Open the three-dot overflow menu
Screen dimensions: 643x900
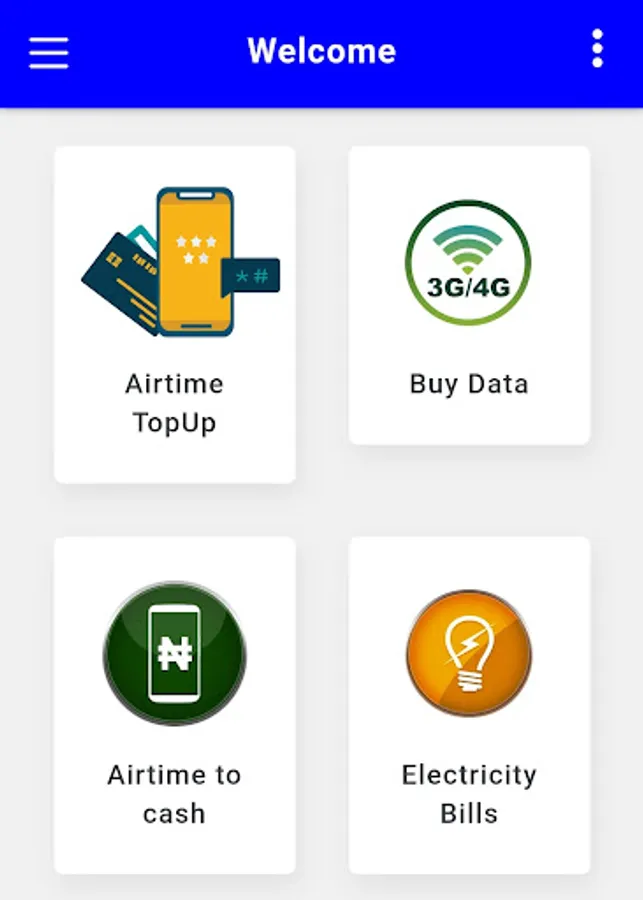(x=597, y=49)
